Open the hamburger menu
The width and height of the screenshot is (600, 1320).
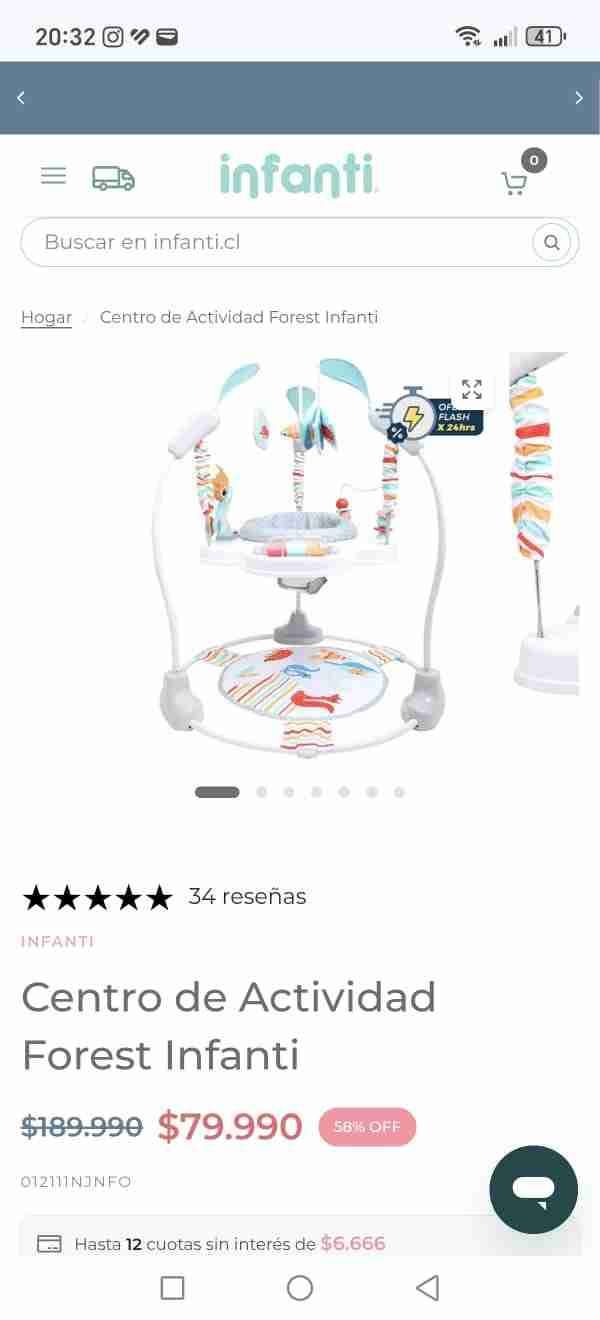[x=53, y=176]
